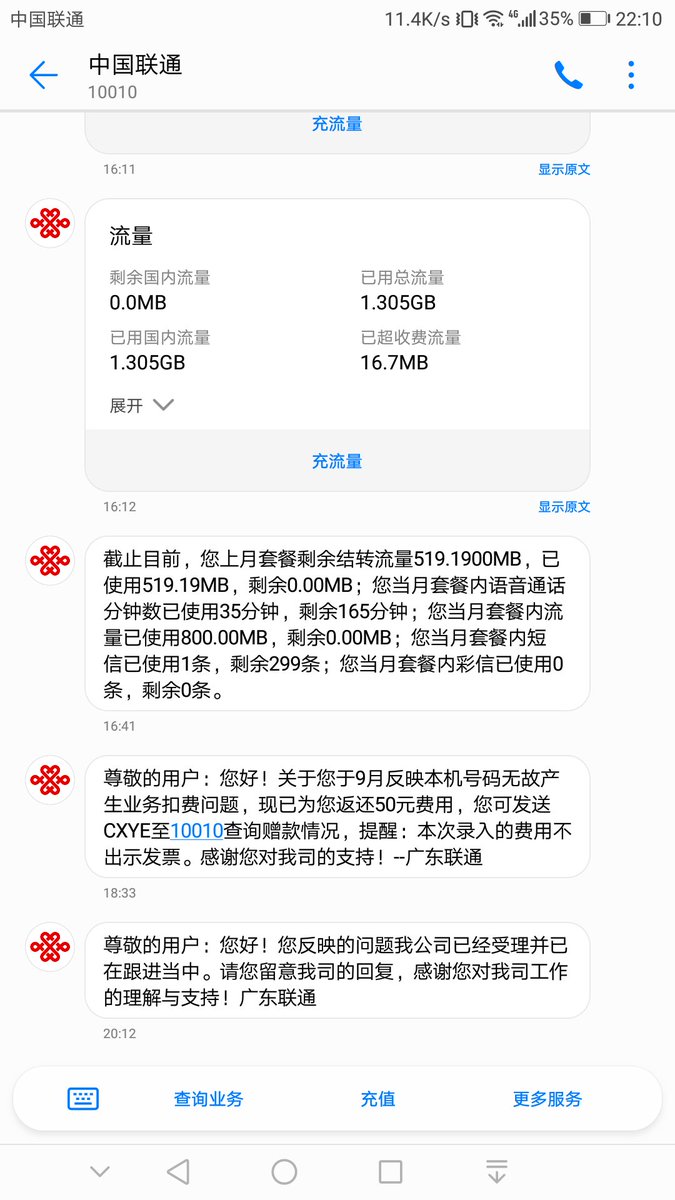The image size is (675, 1200).
Task: Open 更多服务 menu
Action: click(x=547, y=1098)
